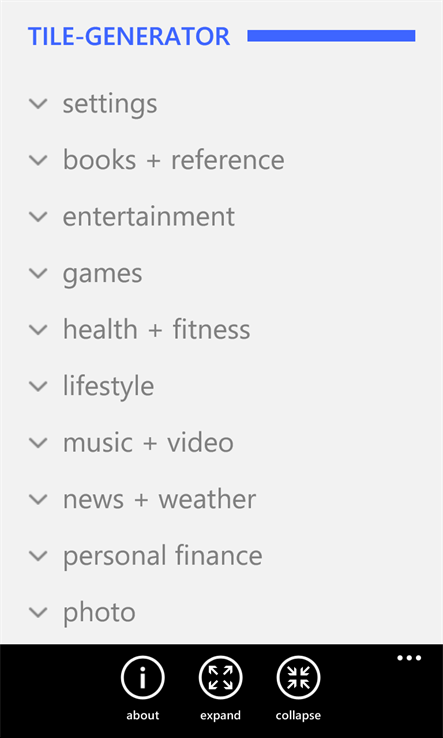Open the entertainment category
Image resolution: width=443 pixels, height=738 pixels.
[131, 217]
